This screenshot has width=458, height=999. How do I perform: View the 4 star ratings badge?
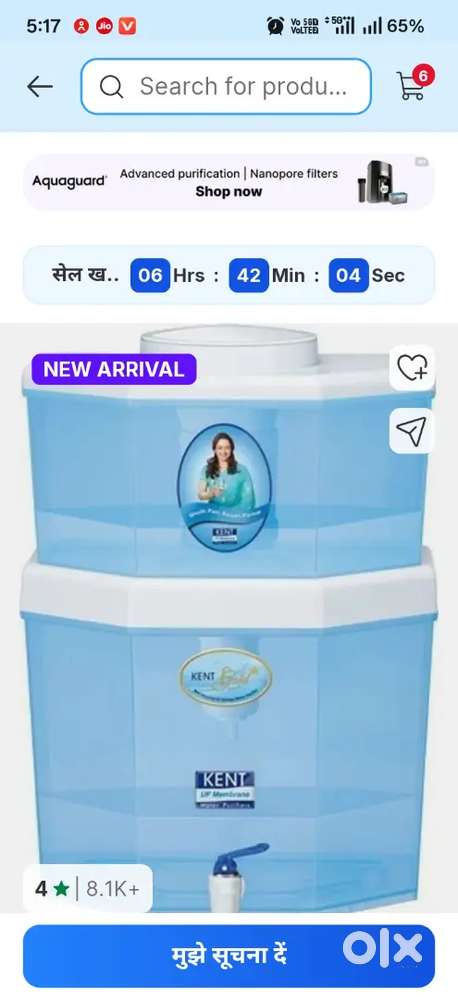[x=87, y=889]
